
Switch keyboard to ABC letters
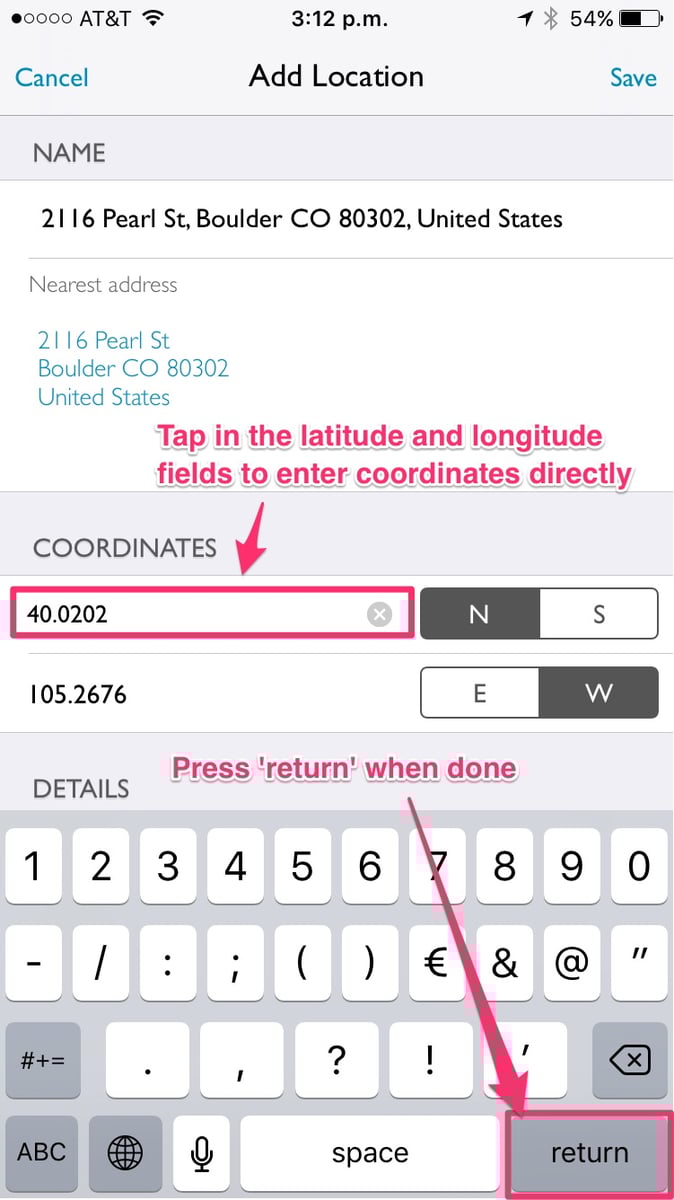click(42, 1152)
